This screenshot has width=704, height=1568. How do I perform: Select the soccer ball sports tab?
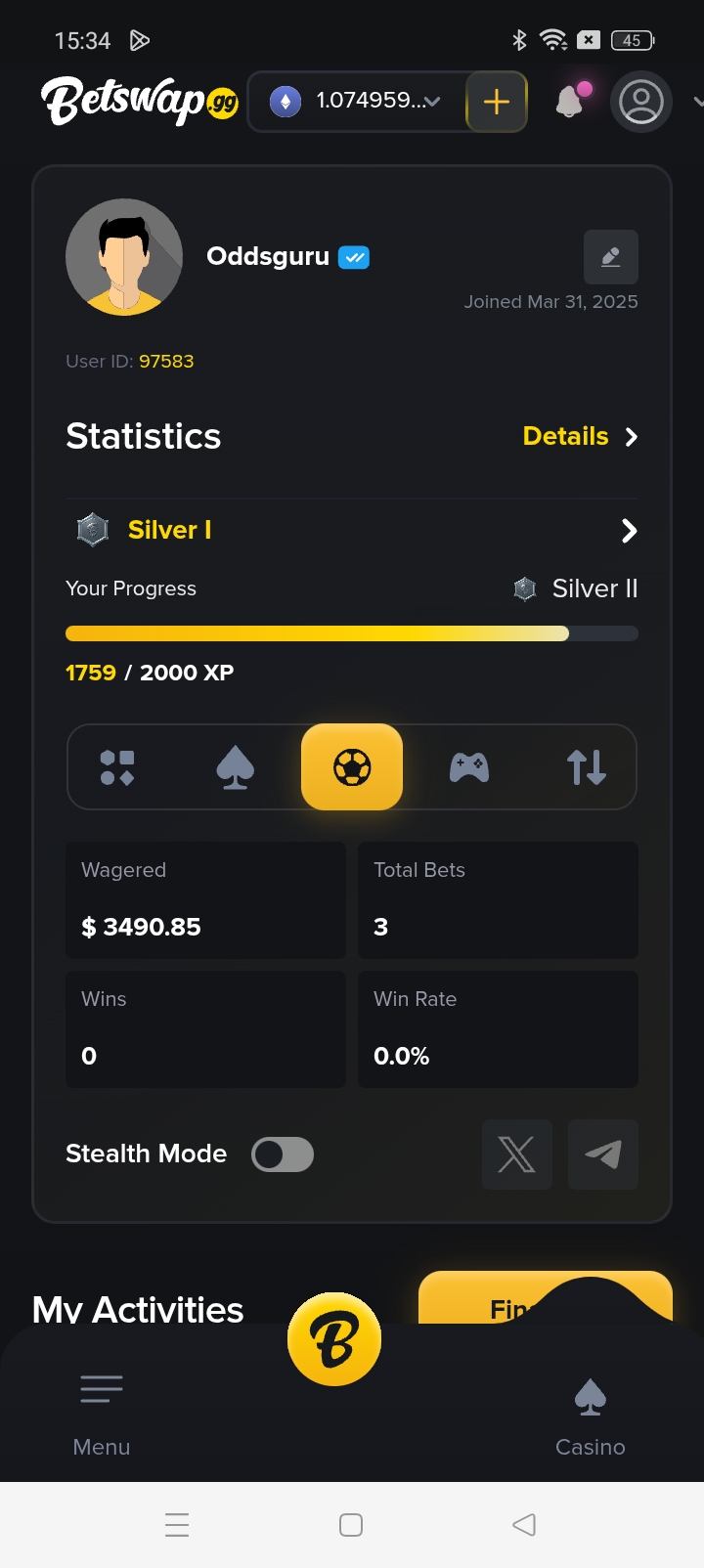pos(352,767)
